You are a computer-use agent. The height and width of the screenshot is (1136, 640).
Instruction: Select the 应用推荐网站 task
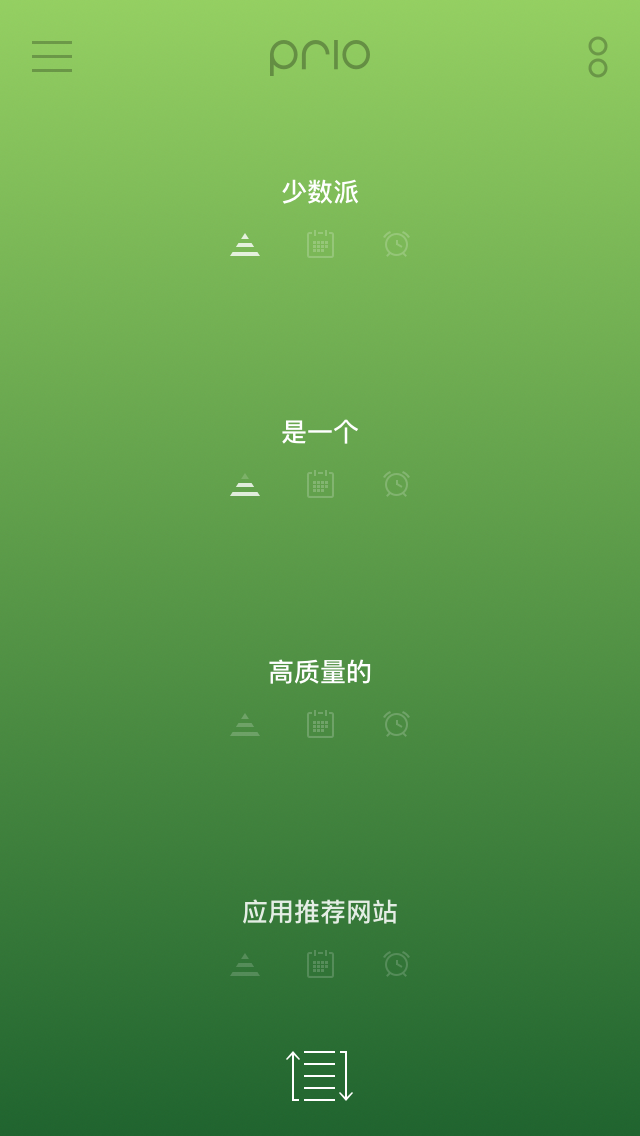tap(320, 912)
